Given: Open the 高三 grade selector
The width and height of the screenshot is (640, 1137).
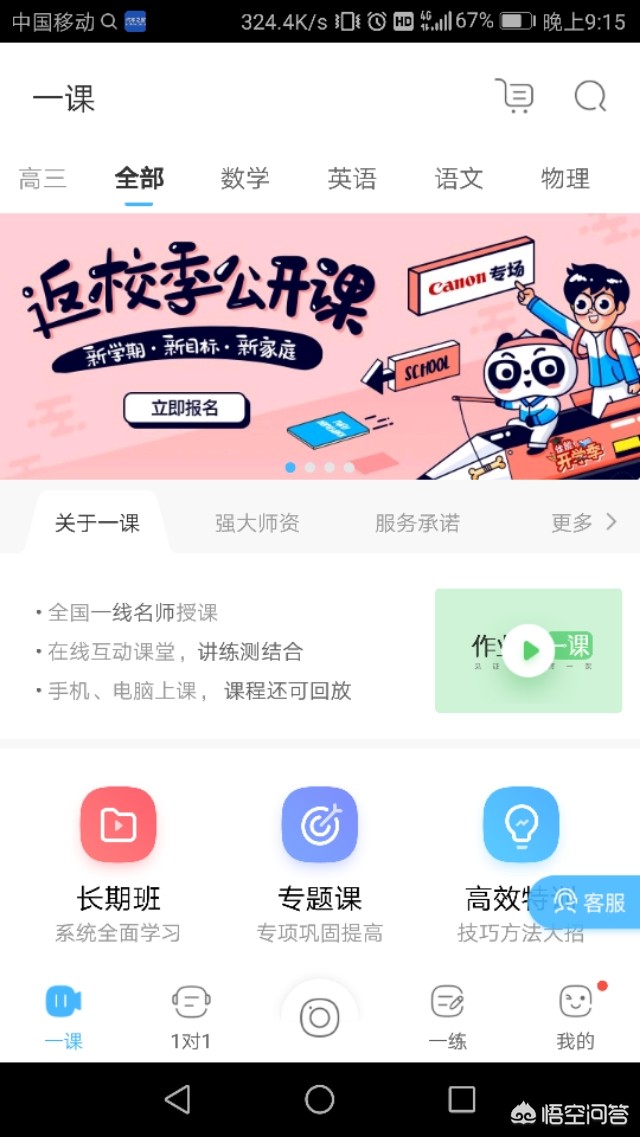Looking at the screenshot, I should [43, 179].
